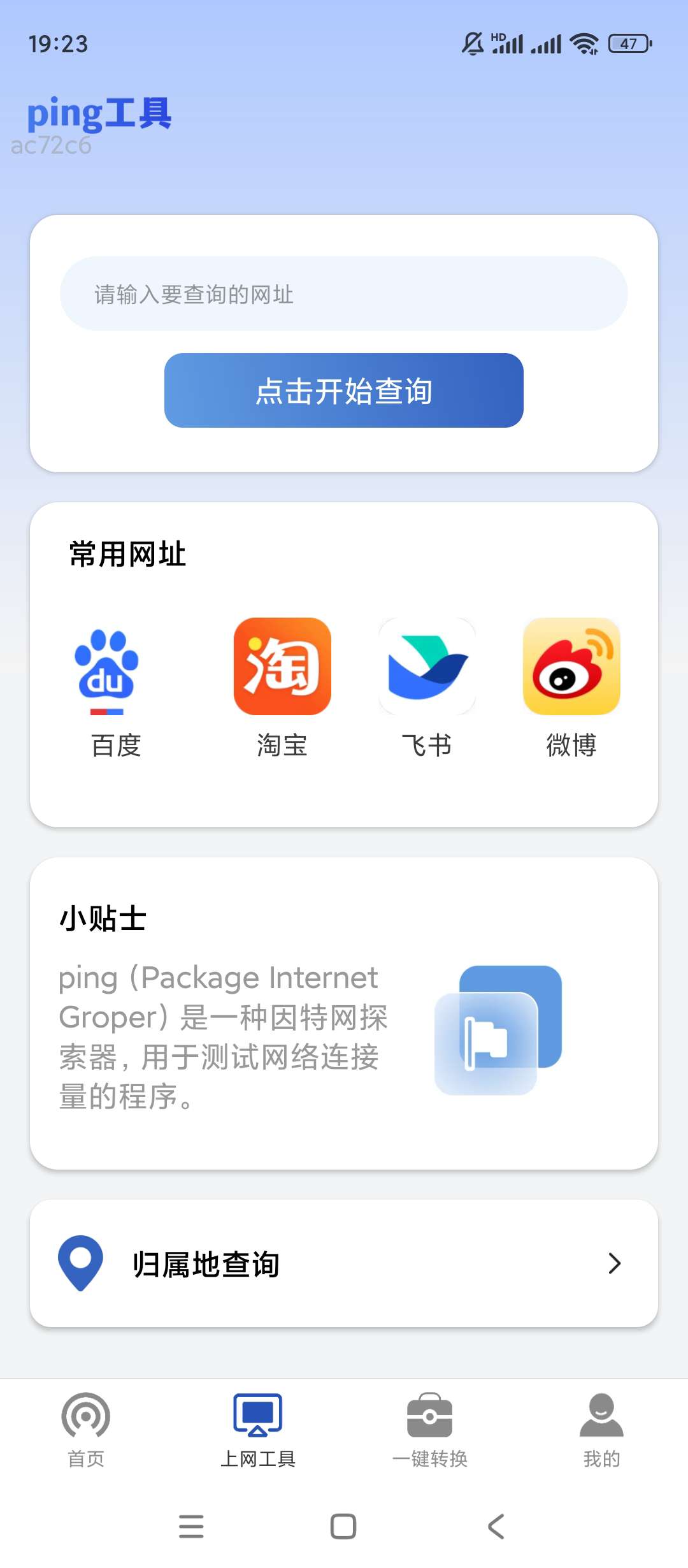The image size is (688, 1568).
Task: Go back with the system back button
Action: pos(496,1527)
